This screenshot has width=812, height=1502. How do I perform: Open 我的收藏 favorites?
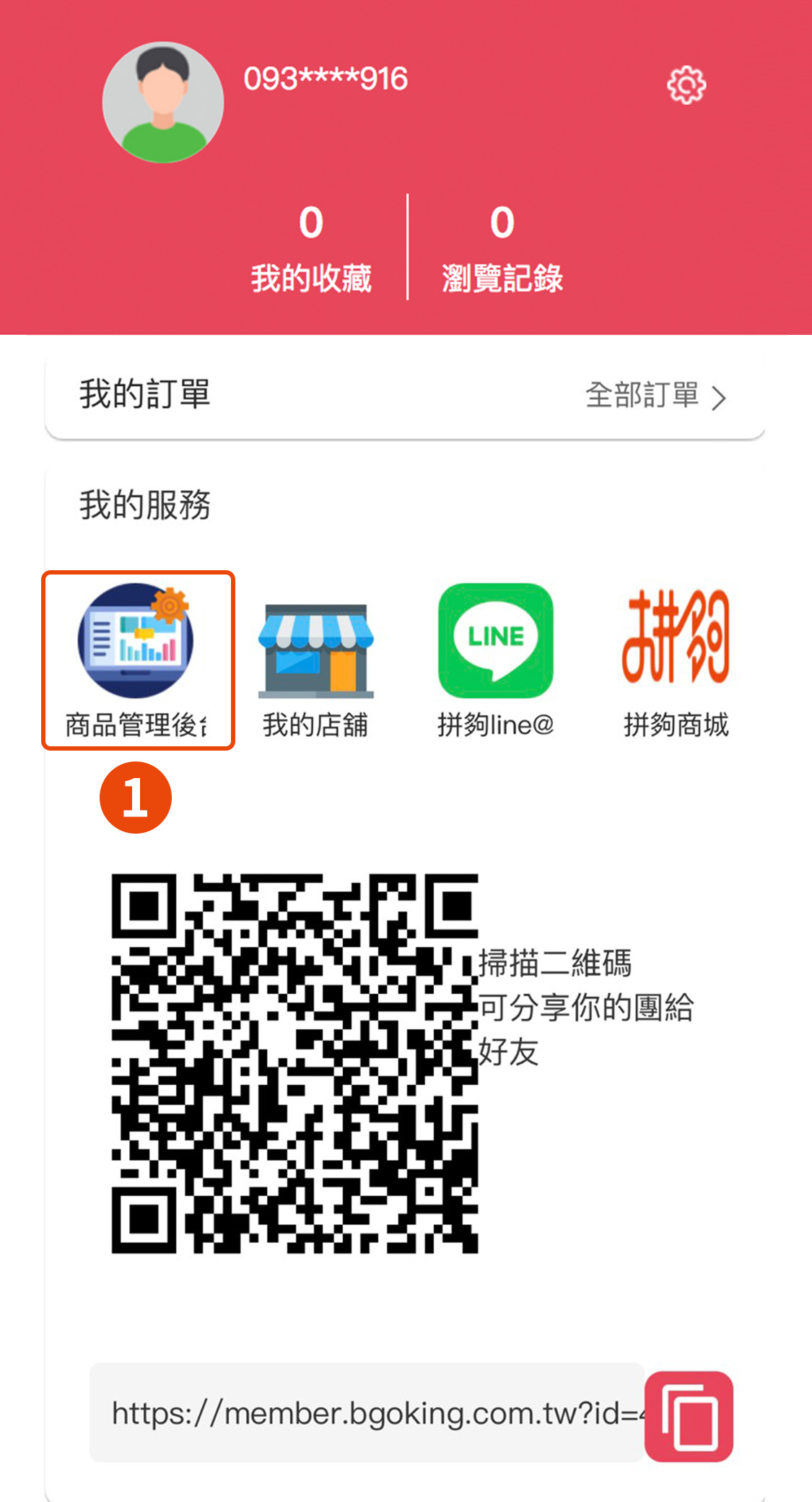(x=311, y=249)
